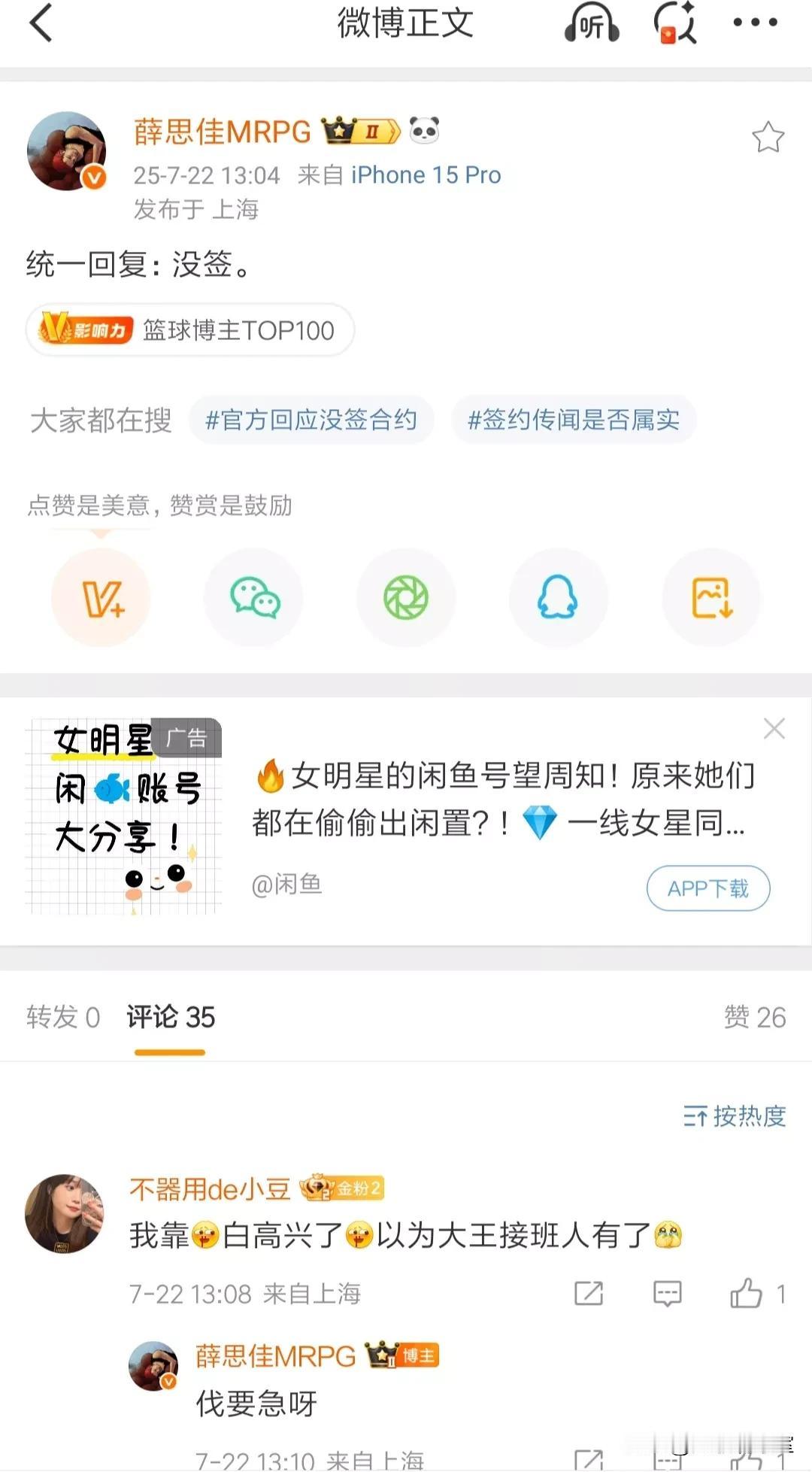Screen dimensions: 812x1472
Task: Switch to the 赞 26 tab
Action: point(755,1017)
